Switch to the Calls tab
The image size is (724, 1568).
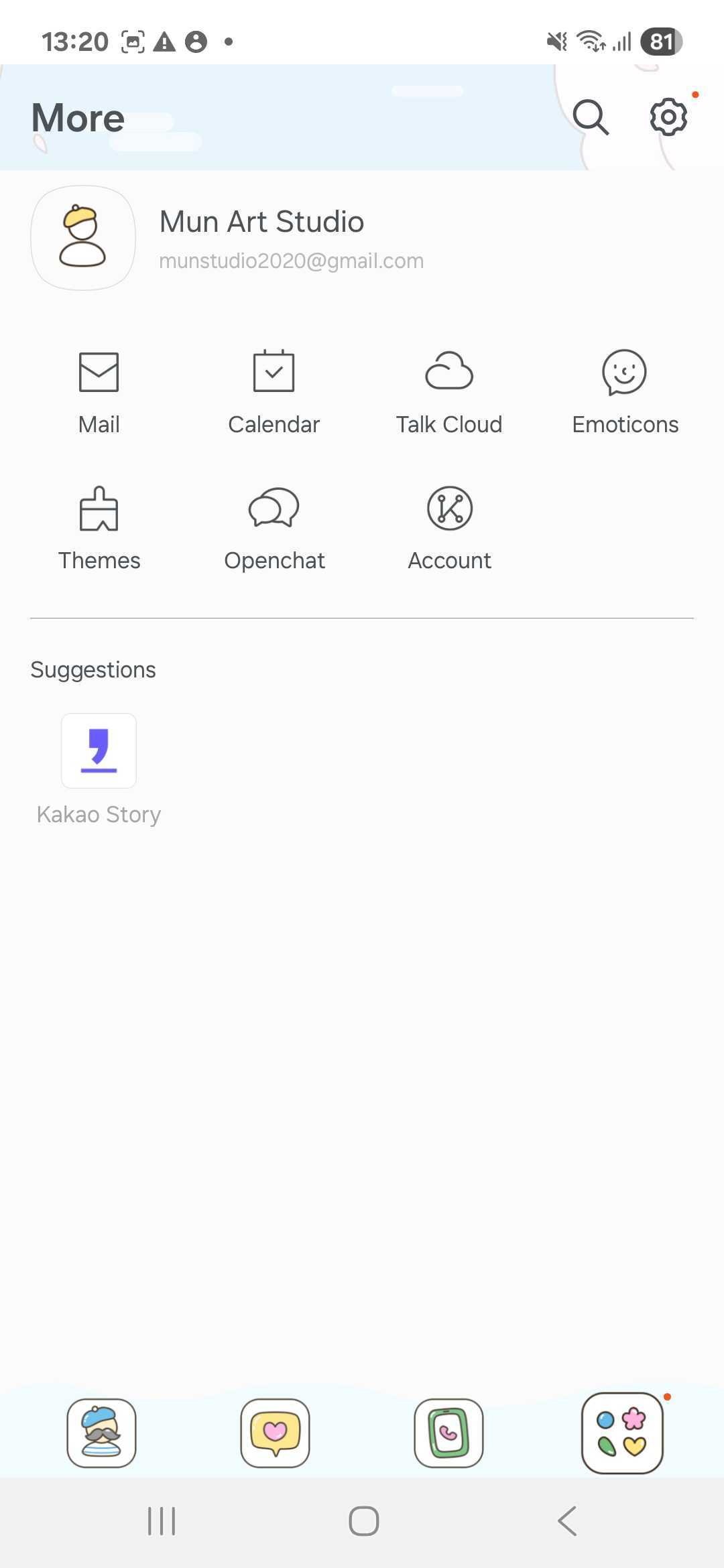448,1433
